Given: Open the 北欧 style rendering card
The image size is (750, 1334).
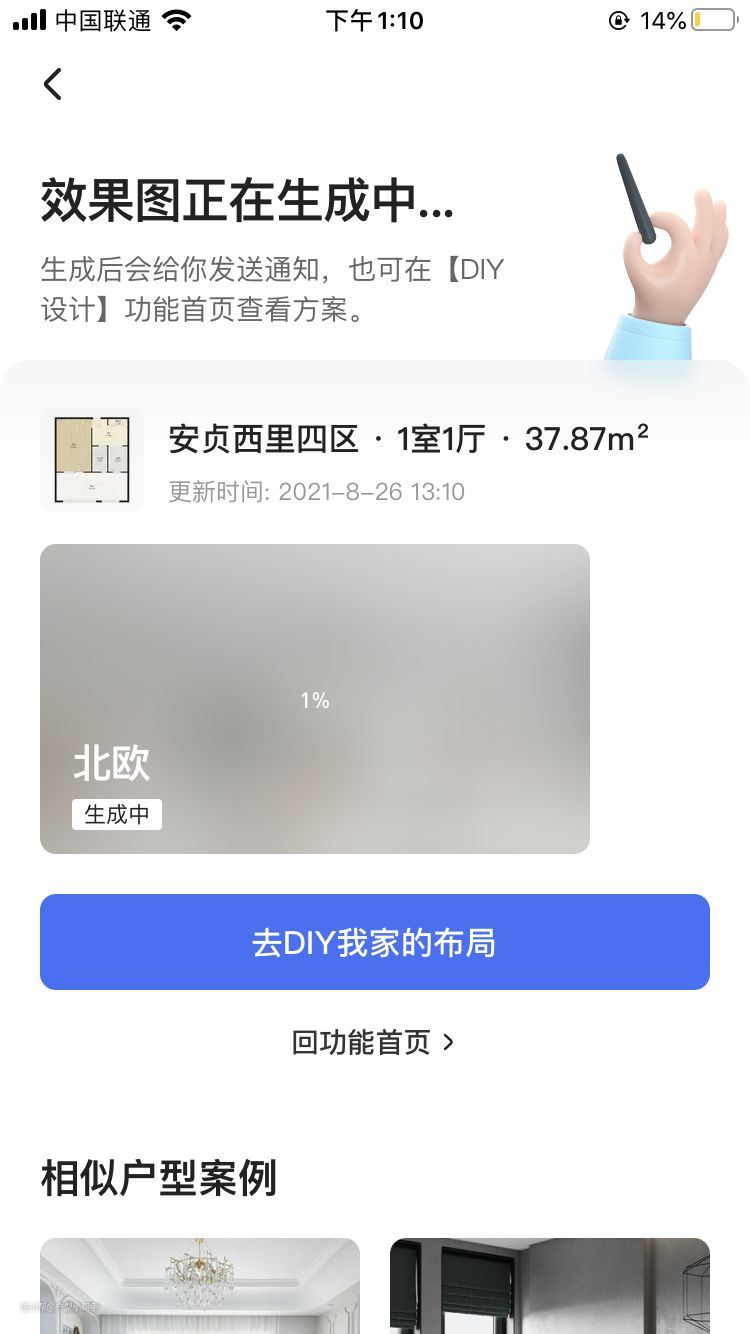Looking at the screenshot, I should click(315, 699).
